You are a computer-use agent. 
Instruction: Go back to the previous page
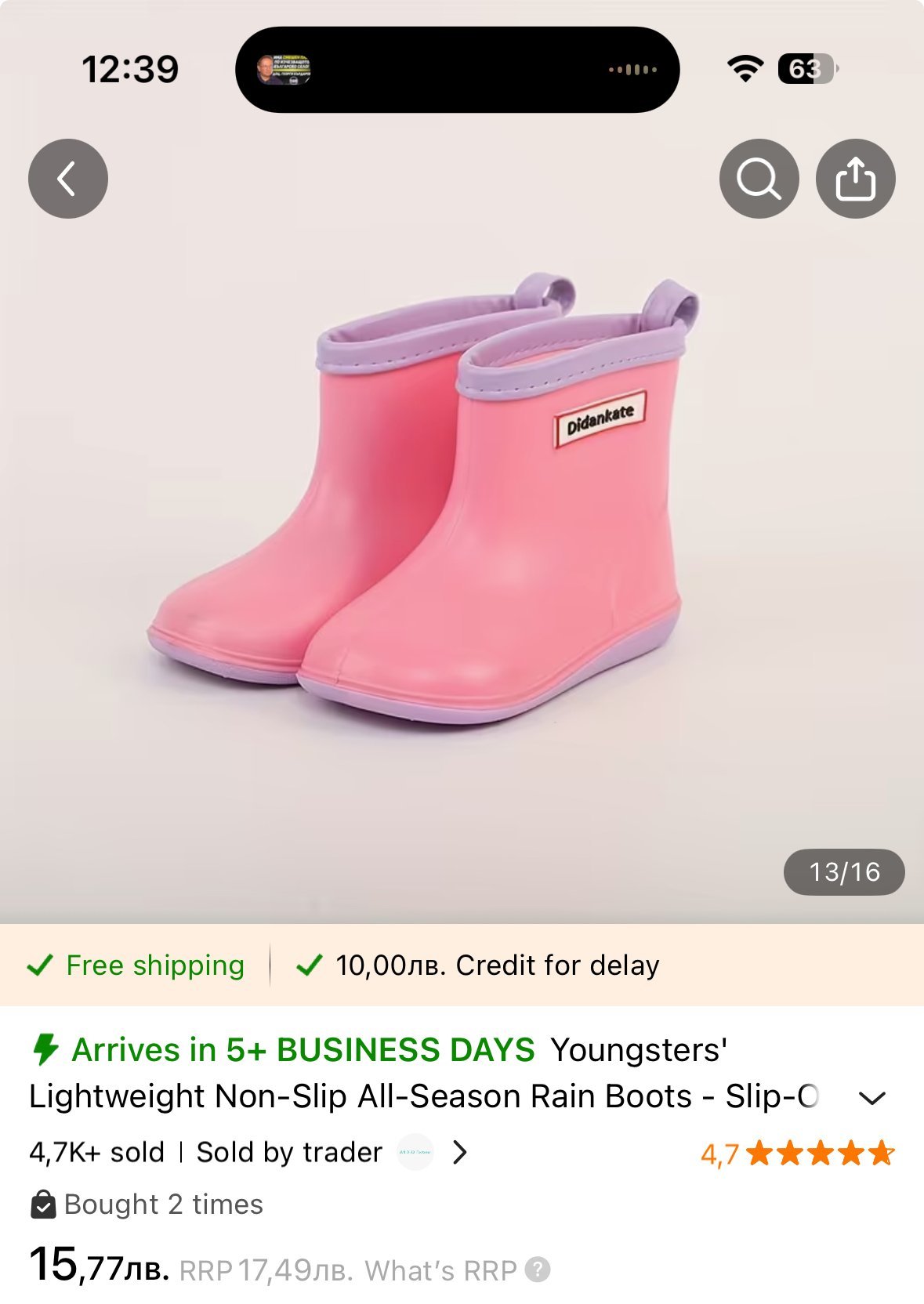(68, 179)
